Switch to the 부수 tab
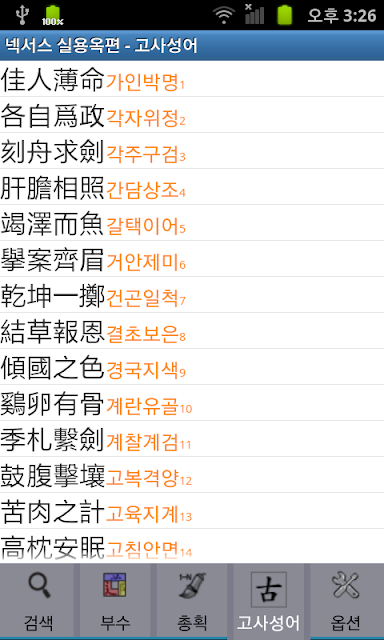The height and width of the screenshot is (640, 384). [x=115, y=600]
